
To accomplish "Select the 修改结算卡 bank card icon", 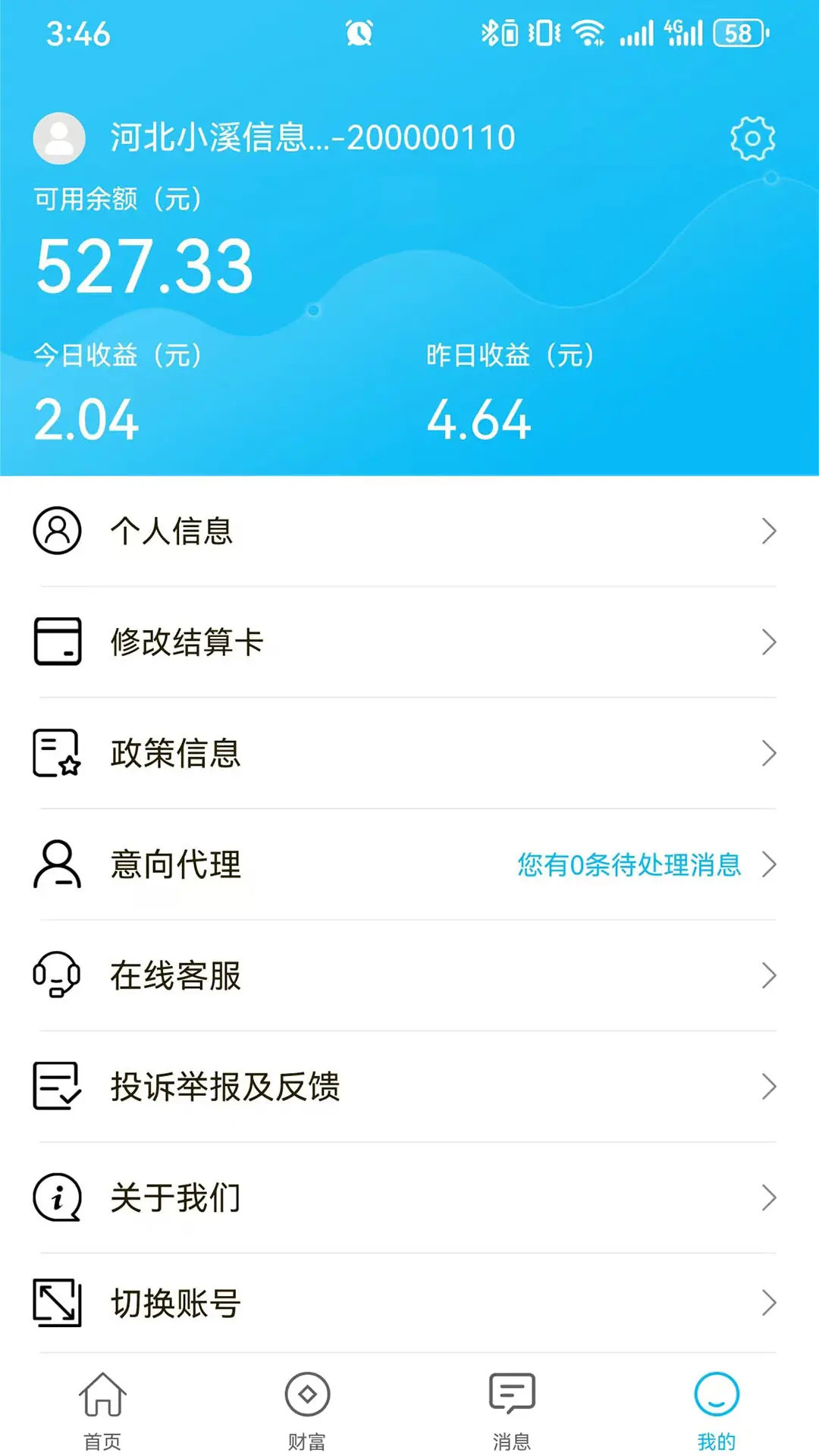I will tap(57, 641).
